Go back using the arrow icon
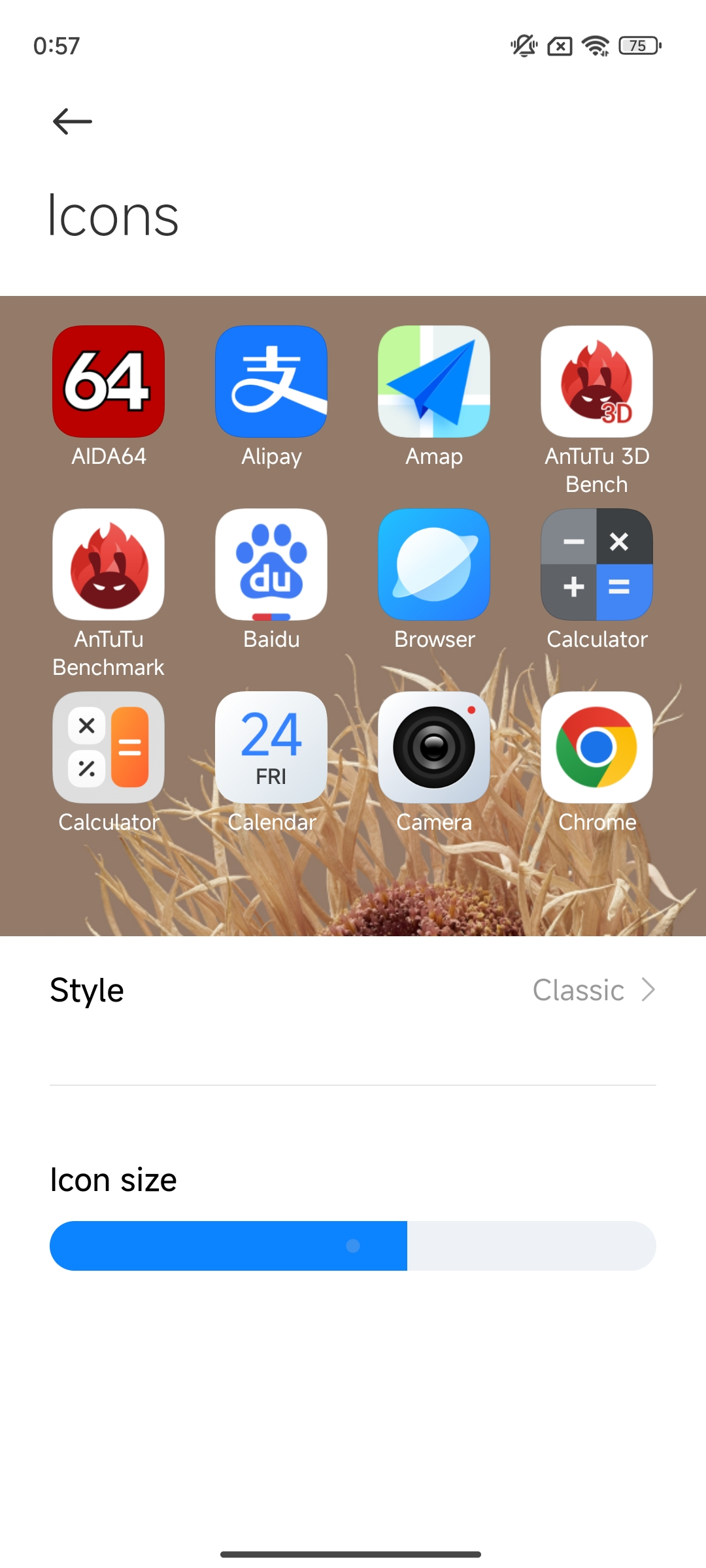 coord(72,122)
